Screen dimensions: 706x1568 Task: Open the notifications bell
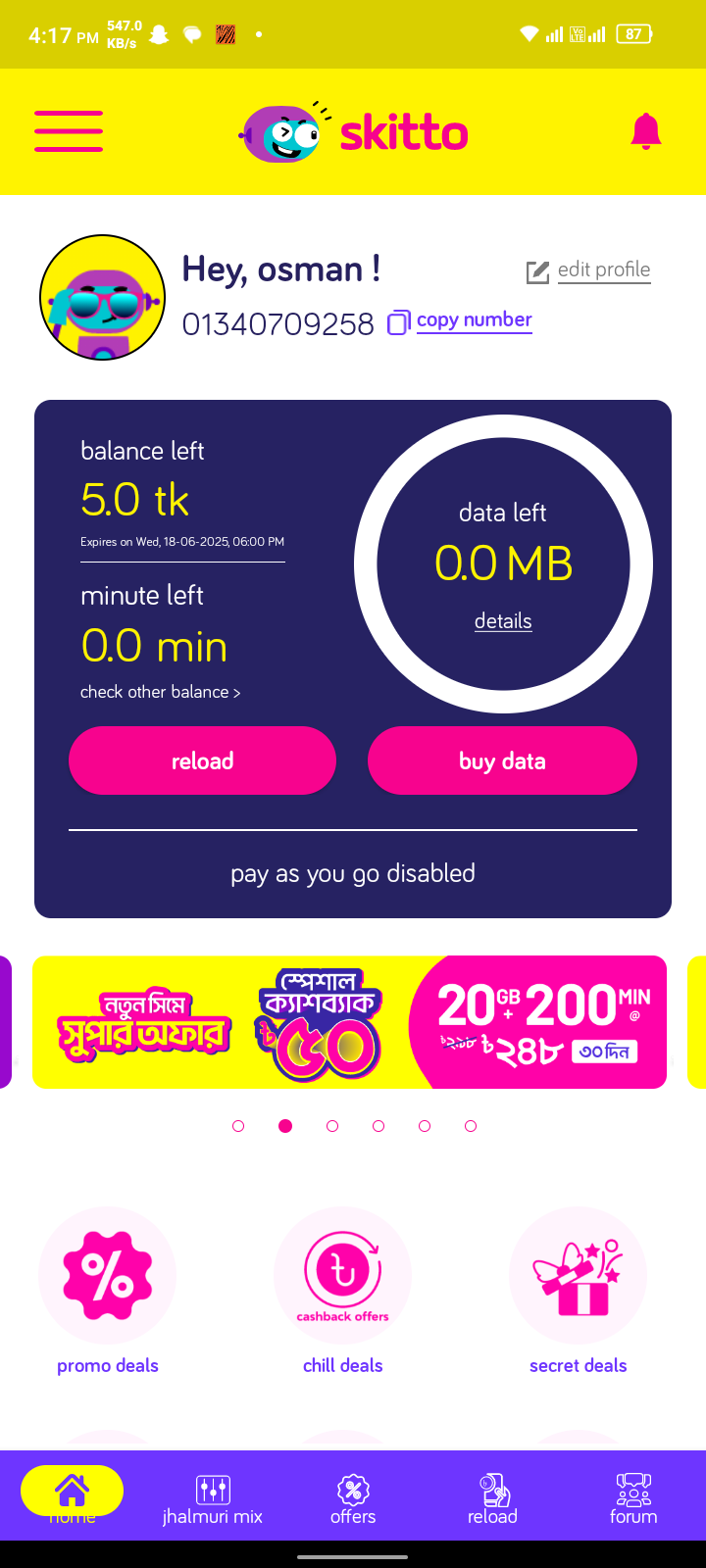point(645,131)
